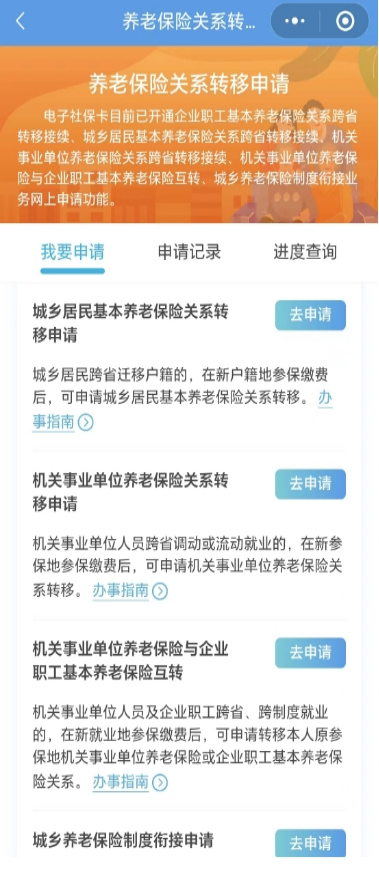Tap 去申请 for 机关事业单位养老保险关系转移申请
The width and height of the screenshot is (379, 877).
310,484
